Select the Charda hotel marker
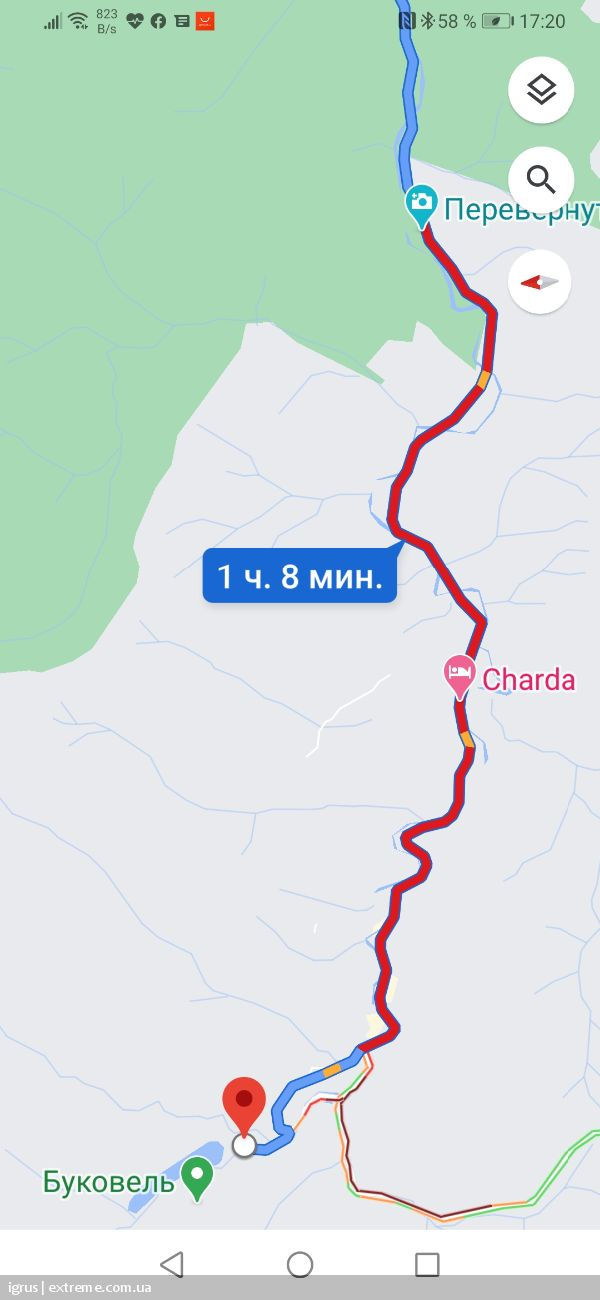Viewport: 600px width, 1300px height. (459, 678)
